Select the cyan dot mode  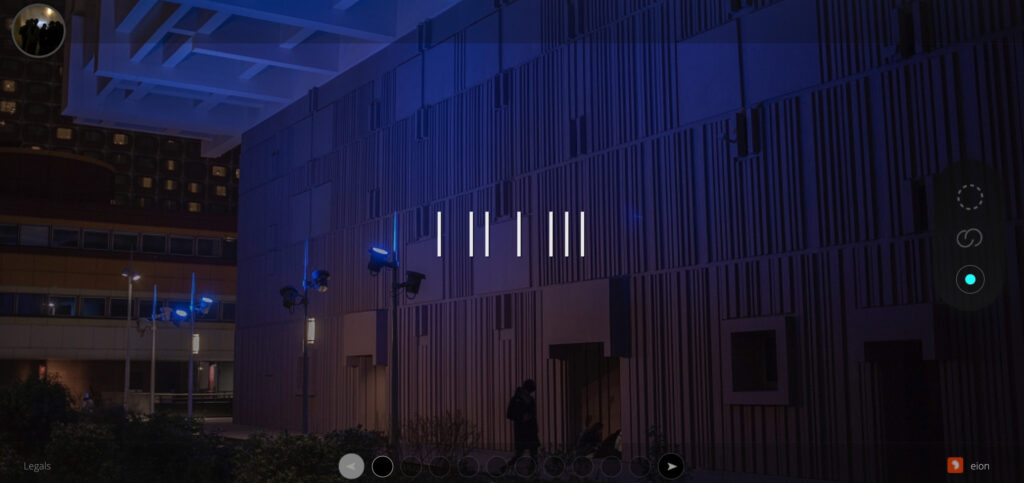(969, 280)
